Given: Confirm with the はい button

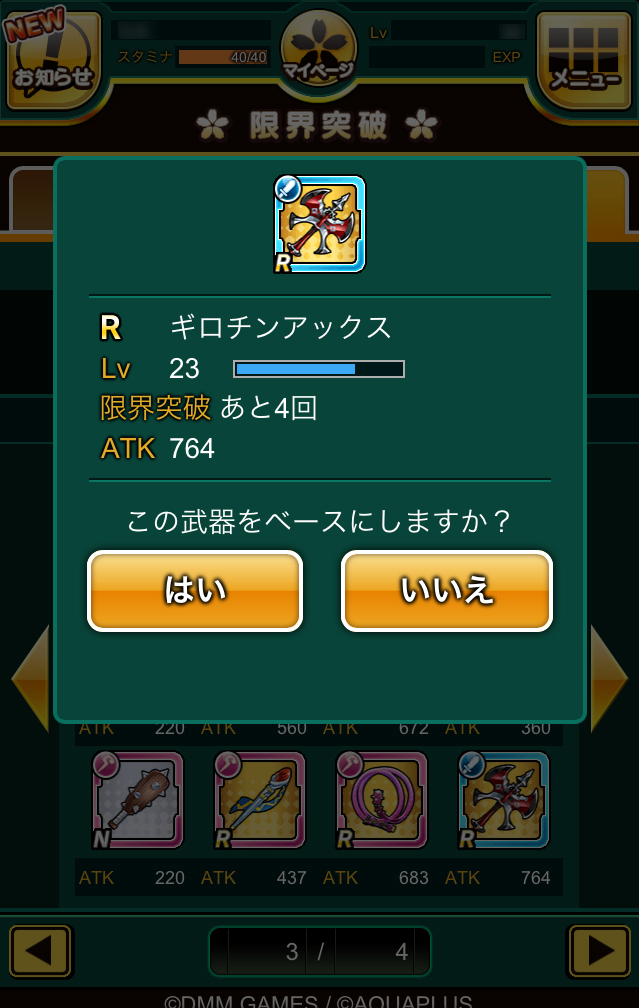Looking at the screenshot, I should click(195, 591).
